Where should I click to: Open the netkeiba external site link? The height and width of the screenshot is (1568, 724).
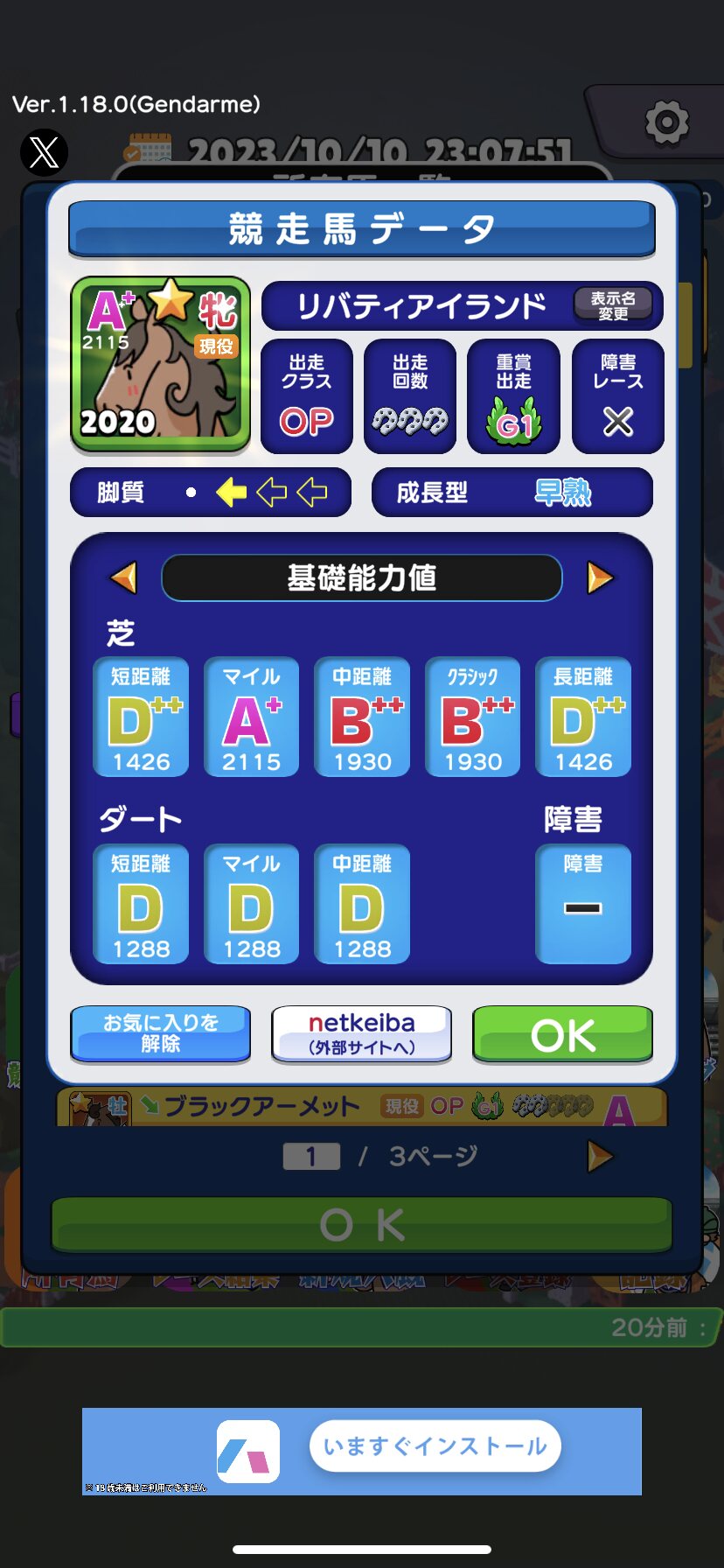pos(361,1033)
